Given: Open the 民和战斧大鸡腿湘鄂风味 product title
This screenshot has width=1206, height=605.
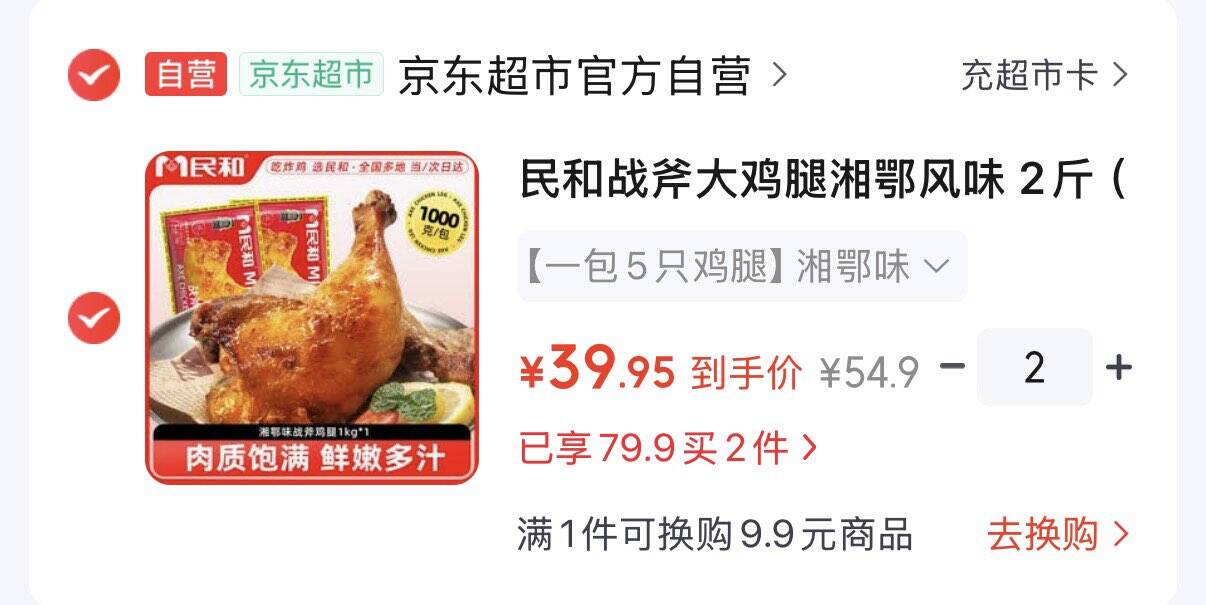Looking at the screenshot, I should (822, 181).
